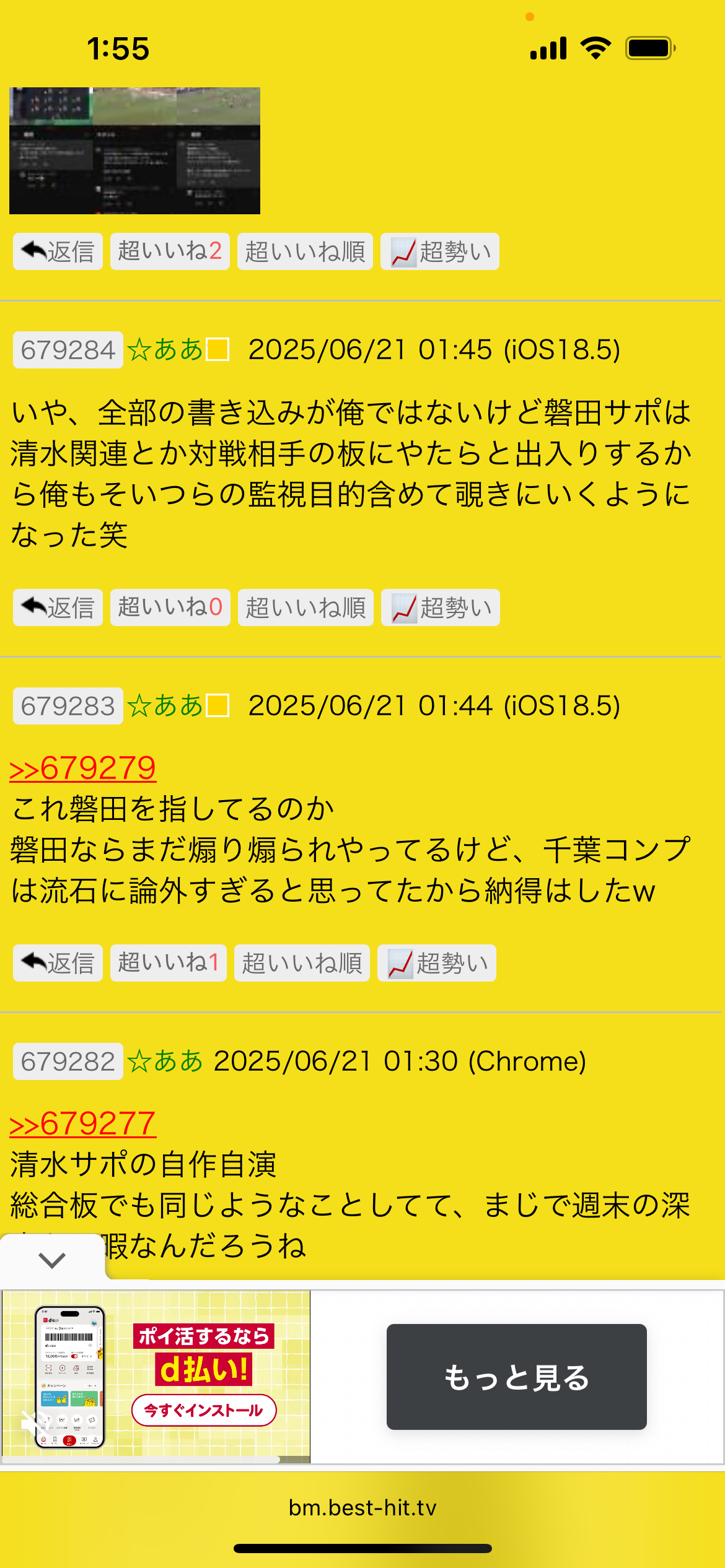Viewport: 725px width, 1568px height.
Task: Tap 超勢い under the top image
Action: pyautogui.click(x=440, y=251)
